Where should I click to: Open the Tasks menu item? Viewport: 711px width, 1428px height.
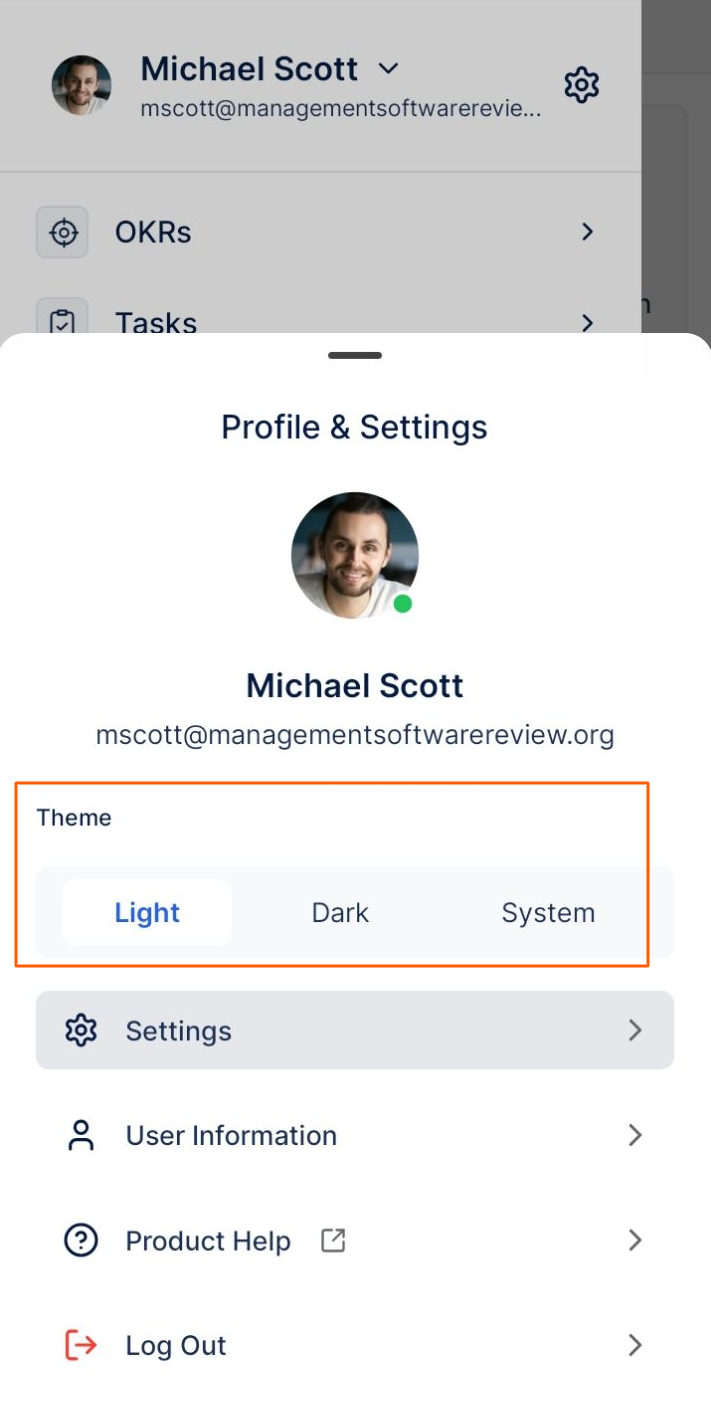point(320,320)
